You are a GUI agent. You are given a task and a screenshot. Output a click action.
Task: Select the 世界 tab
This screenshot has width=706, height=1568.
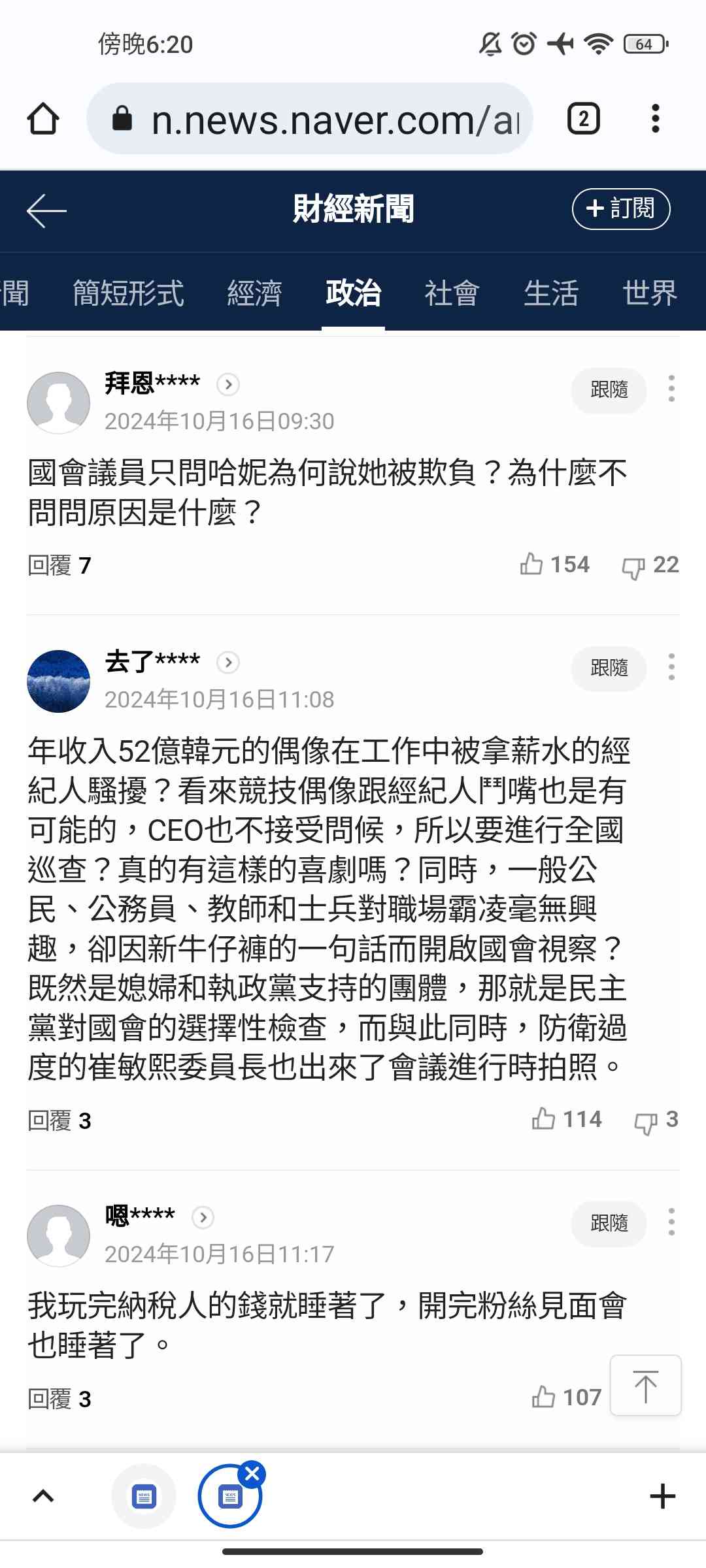pyautogui.click(x=649, y=293)
